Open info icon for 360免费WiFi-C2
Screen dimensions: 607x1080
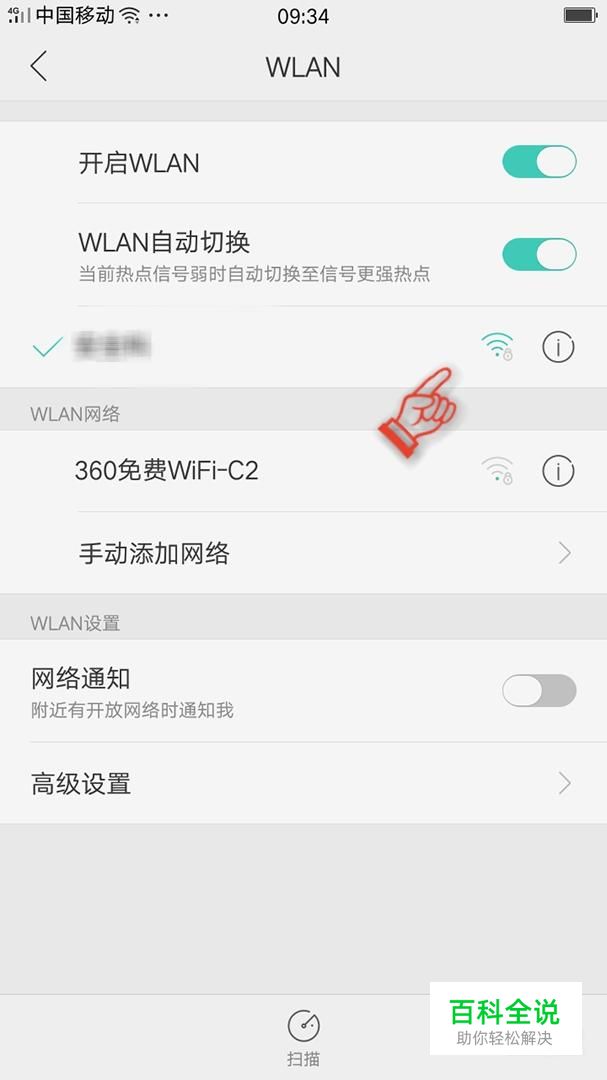click(557, 471)
